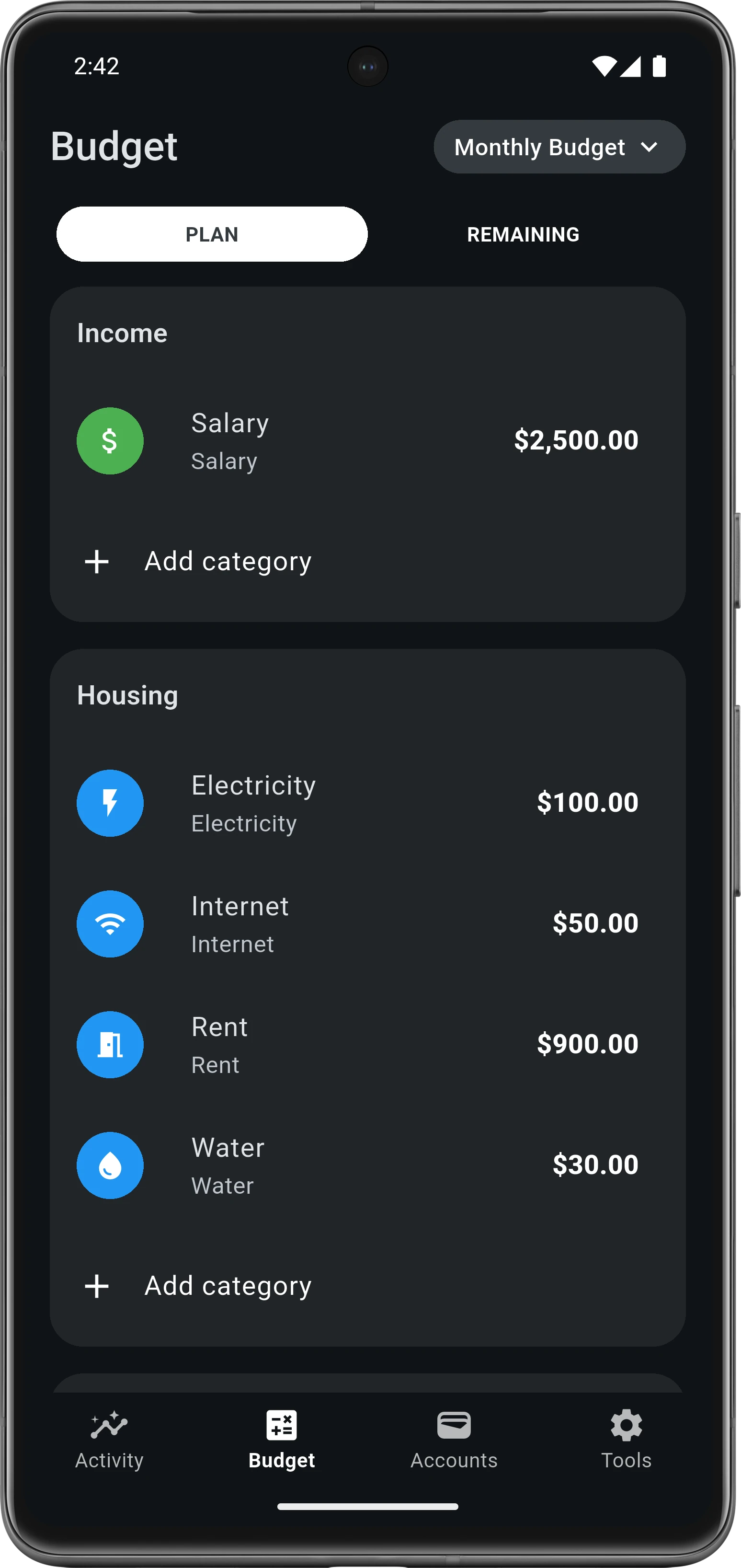Select the Budget calculator icon

coord(281,1424)
